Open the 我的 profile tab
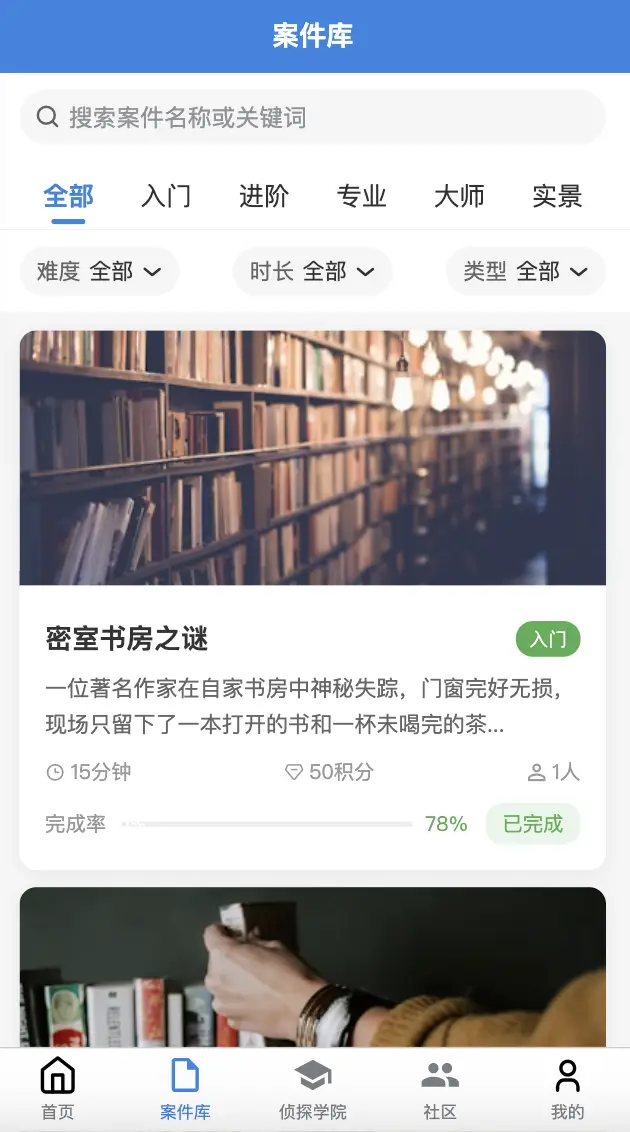 click(567, 1090)
